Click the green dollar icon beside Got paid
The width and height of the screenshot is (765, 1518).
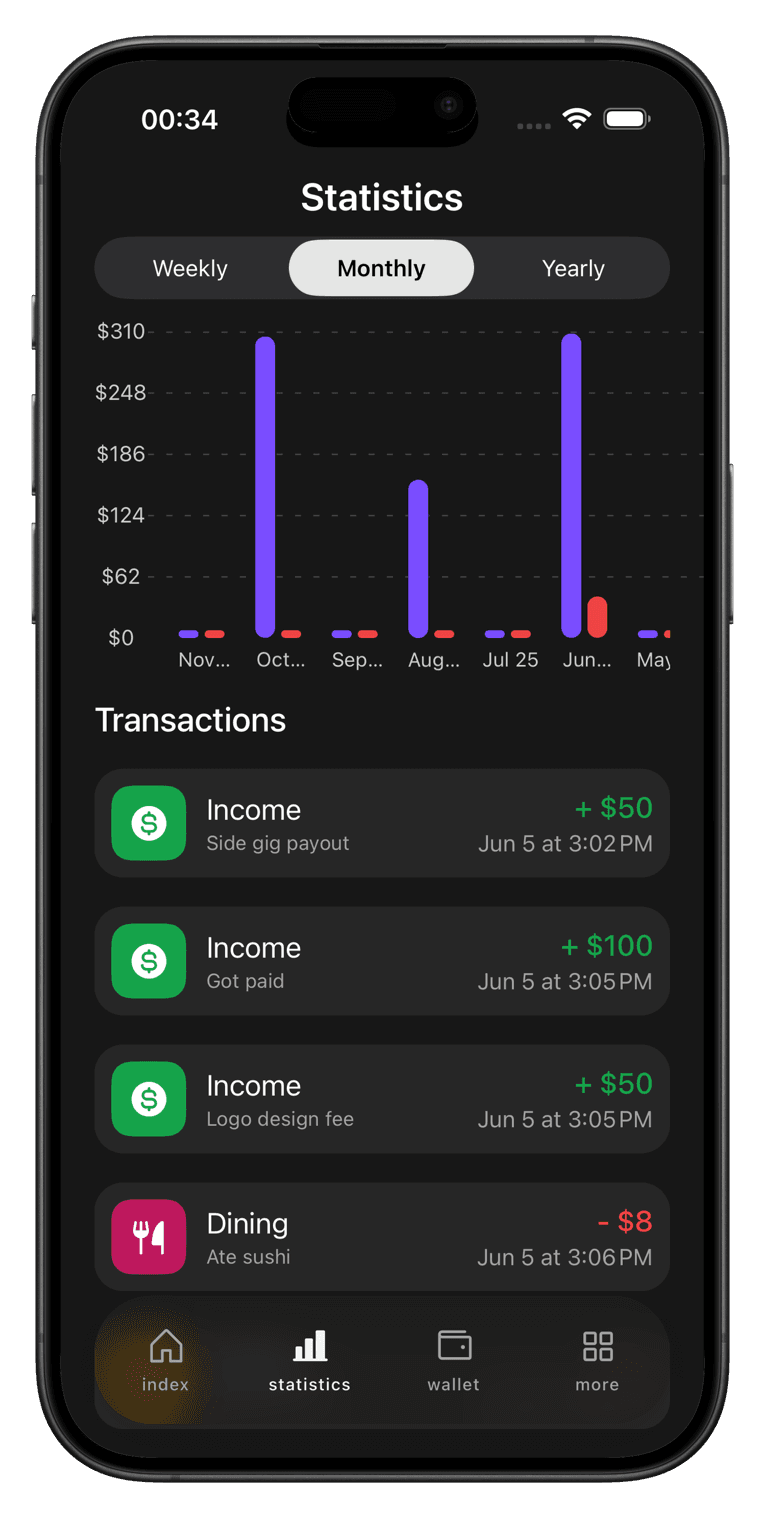148,961
